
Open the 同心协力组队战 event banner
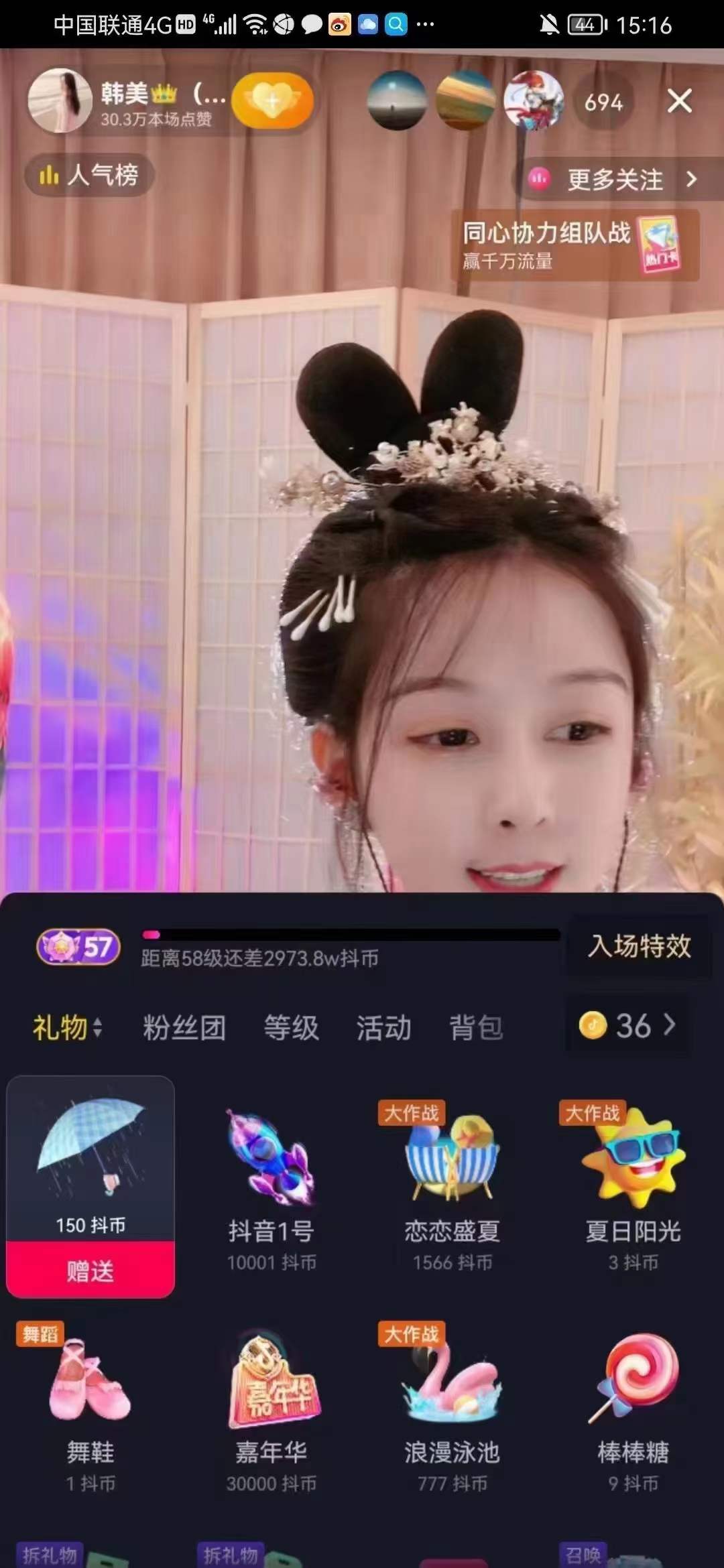[574, 245]
